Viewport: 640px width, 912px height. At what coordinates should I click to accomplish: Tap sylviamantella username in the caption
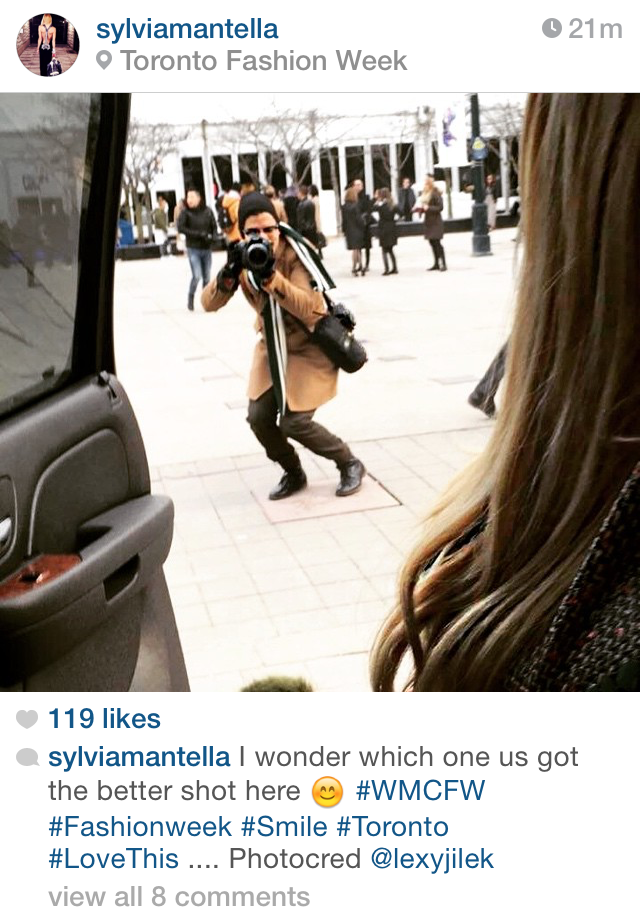click(x=139, y=757)
